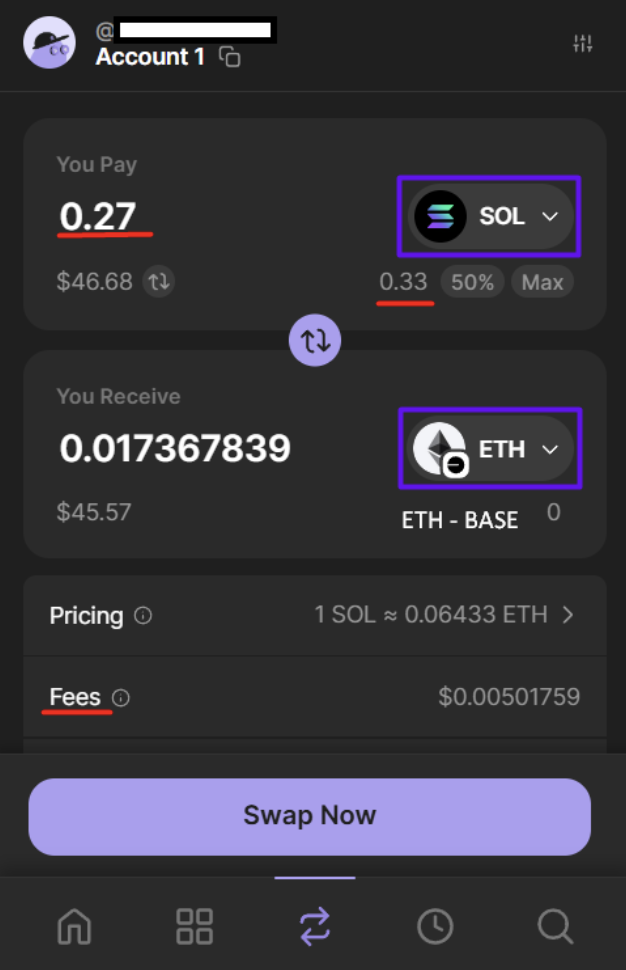The width and height of the screenshot is (626, 970).
Task: Flip the pay and receive tokens
Action: click(x=315, y=341)
